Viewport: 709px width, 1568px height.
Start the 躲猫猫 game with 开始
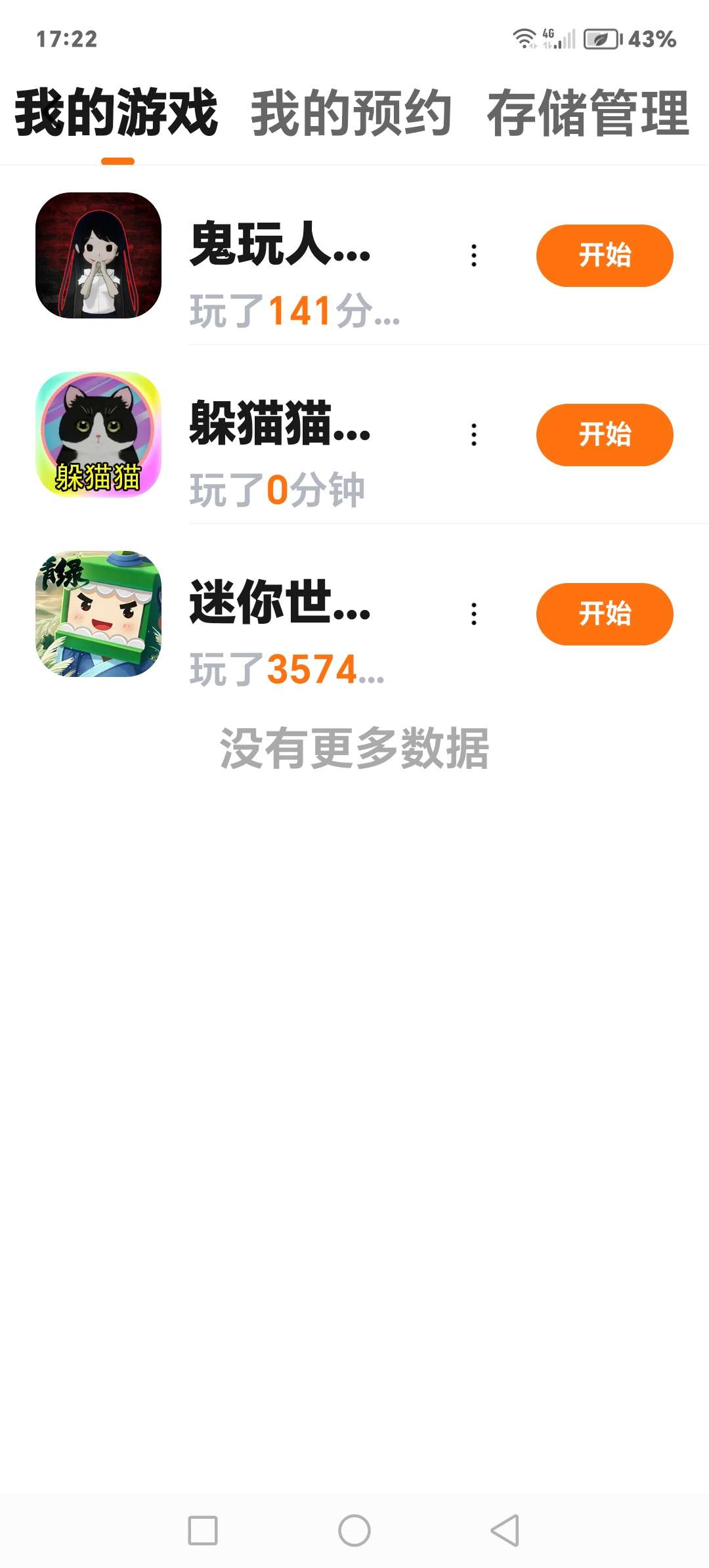pos(604,435)
